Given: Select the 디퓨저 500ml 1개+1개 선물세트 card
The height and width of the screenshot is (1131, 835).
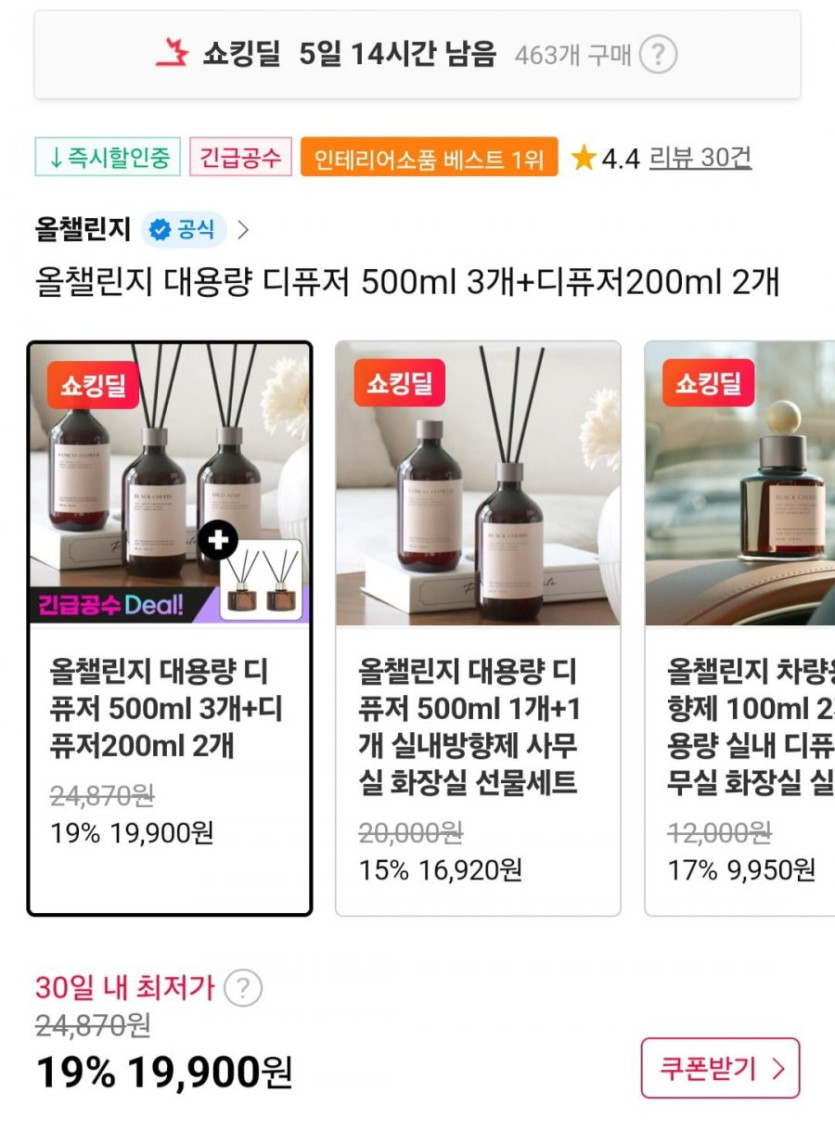Looking at the screenshot, I should [x=478, y=628].
